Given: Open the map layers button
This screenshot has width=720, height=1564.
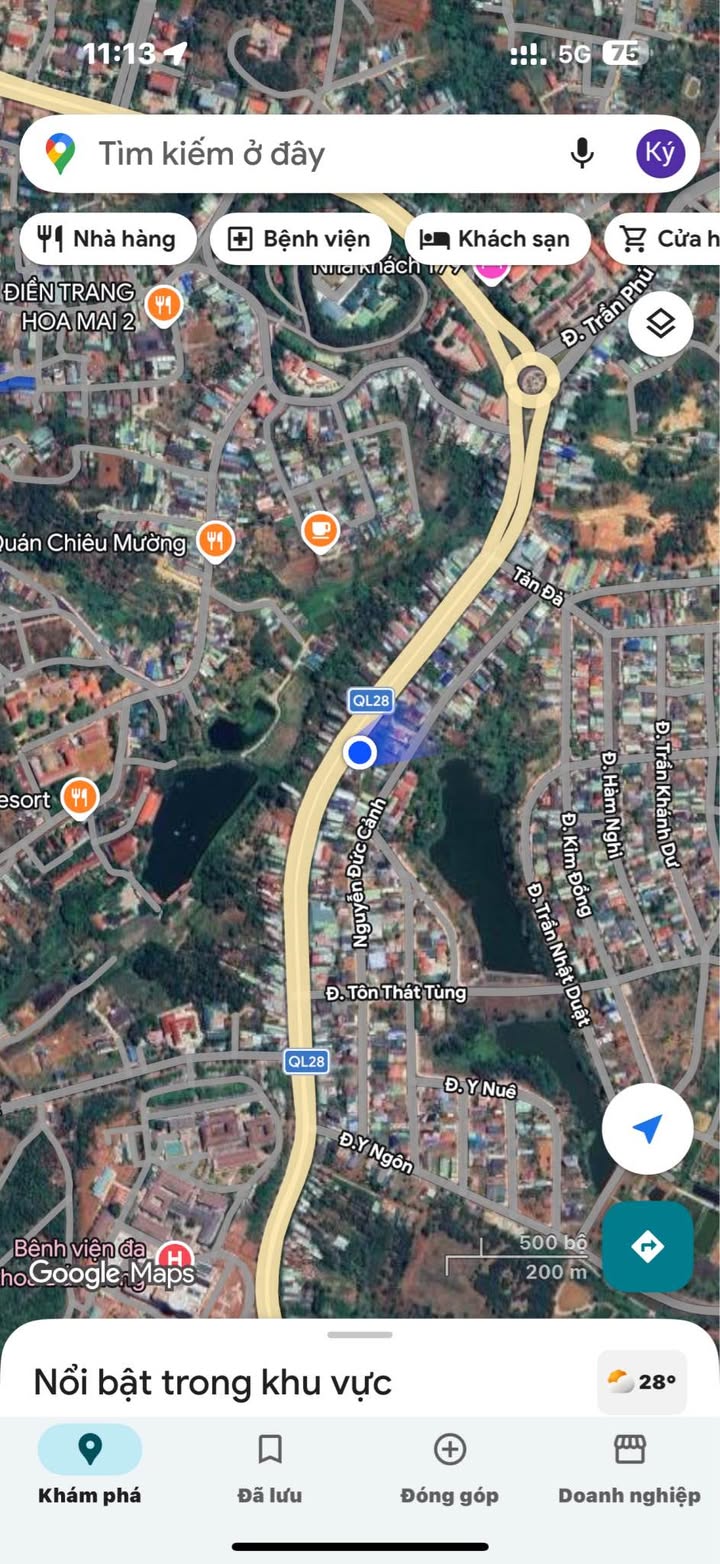Looking at the screenshot, I should [660, 323].
